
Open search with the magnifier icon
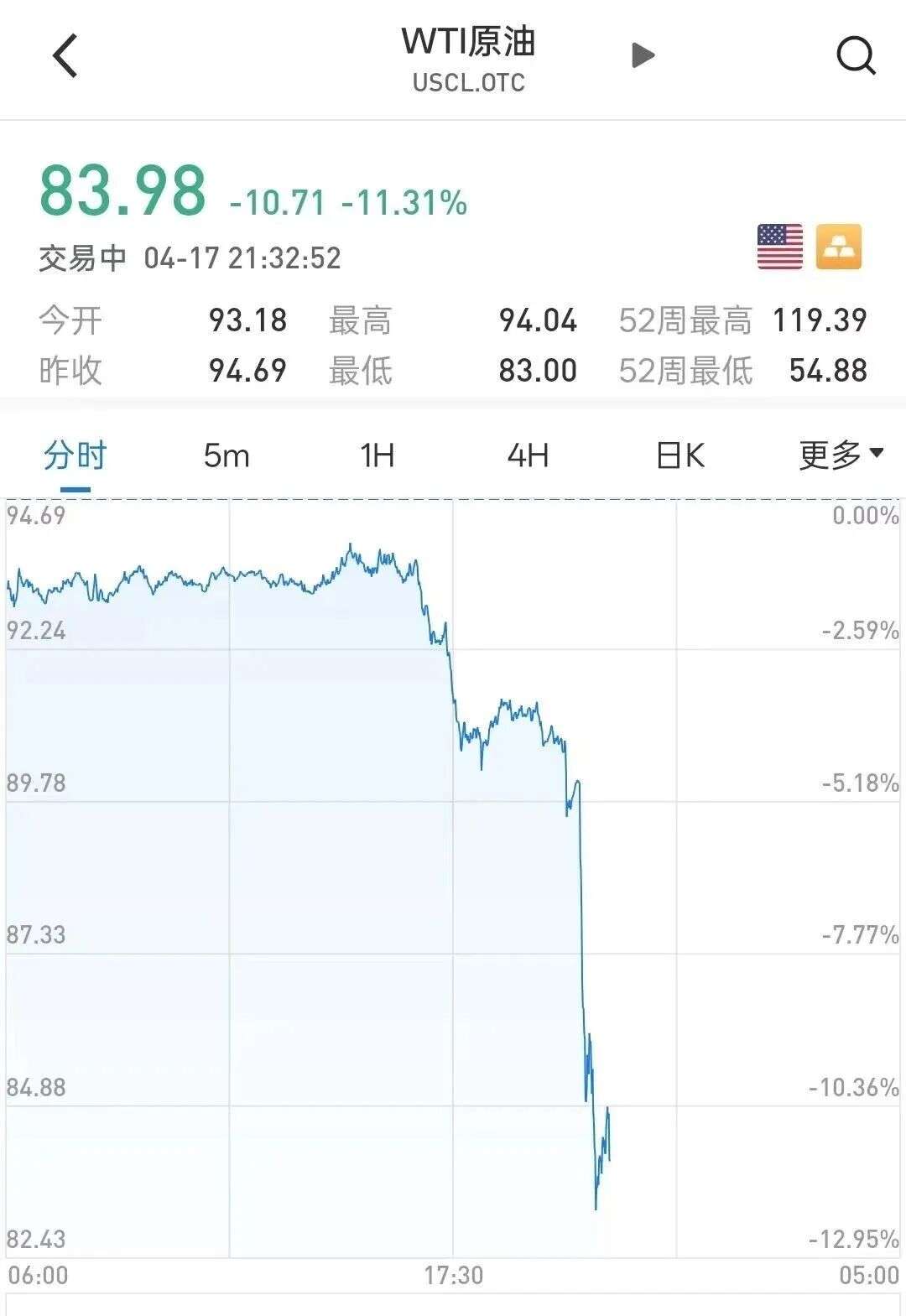[x=856, y=56]
